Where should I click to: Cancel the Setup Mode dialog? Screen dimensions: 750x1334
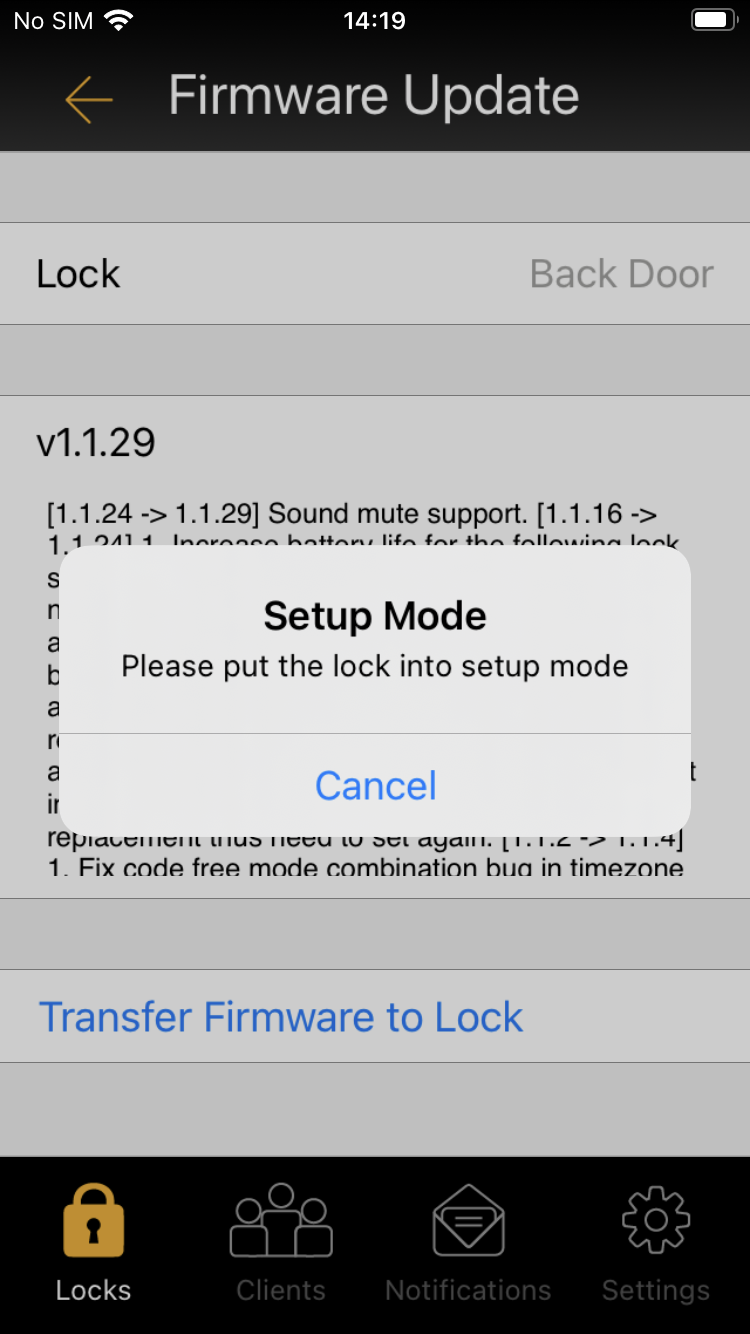(375, 786)
